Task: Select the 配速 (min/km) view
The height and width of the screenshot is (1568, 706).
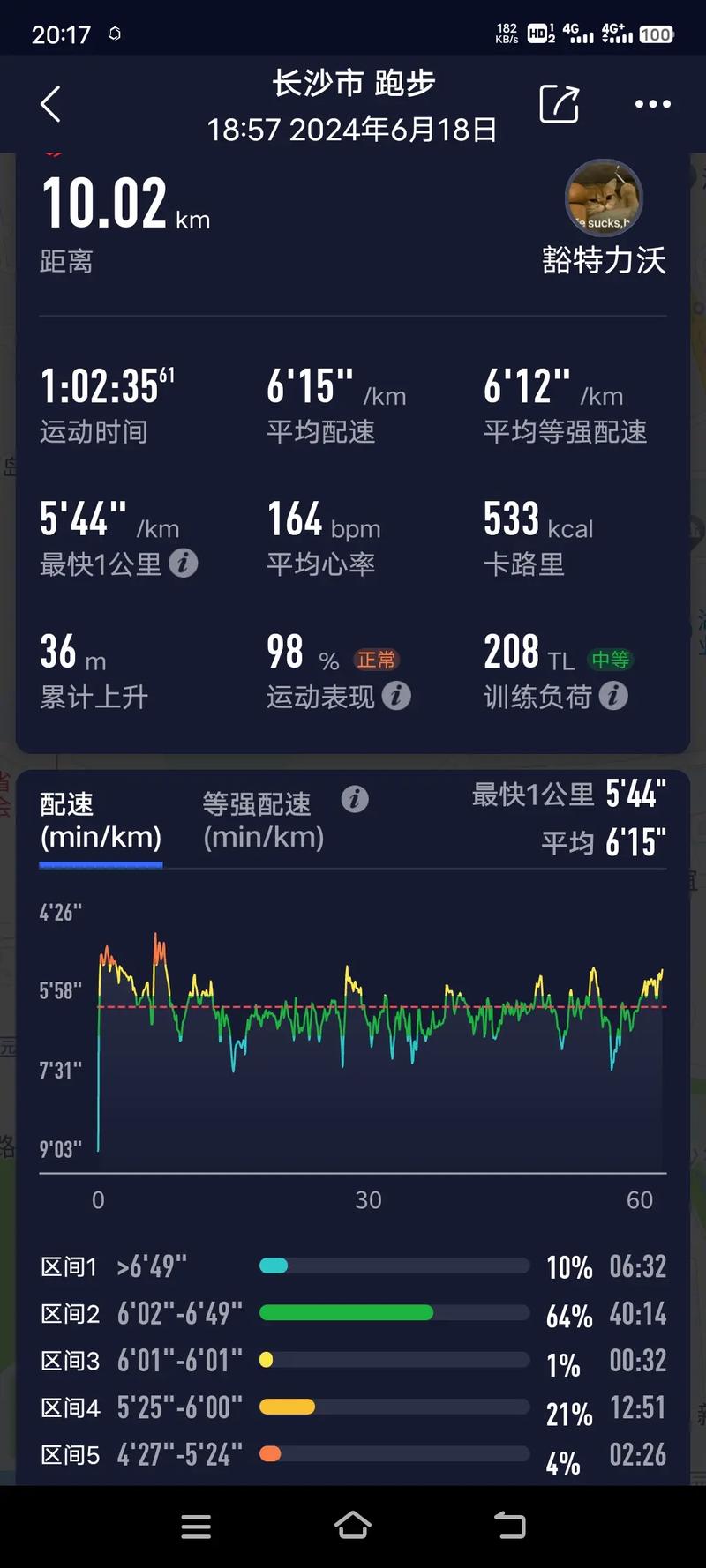Action: tap(100, 820)
